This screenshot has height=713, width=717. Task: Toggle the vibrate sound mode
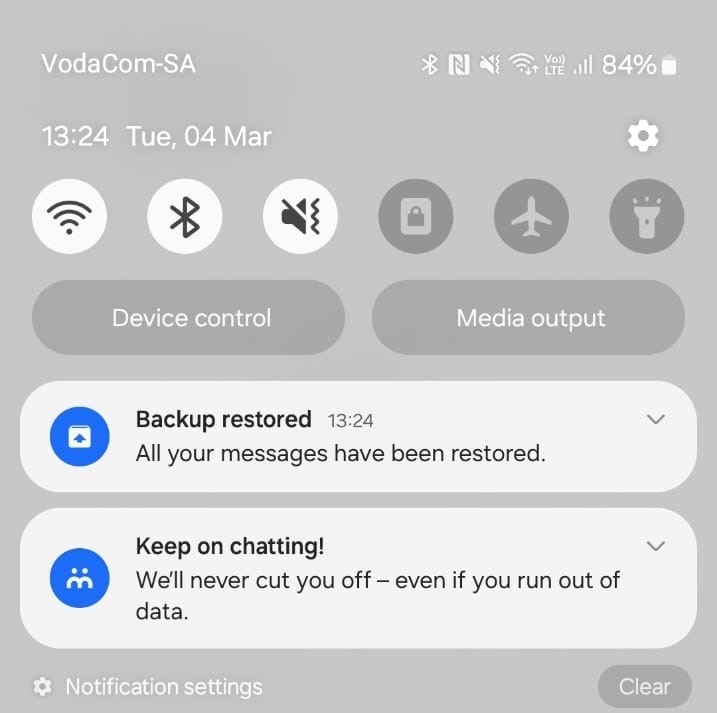pos(300,216)
